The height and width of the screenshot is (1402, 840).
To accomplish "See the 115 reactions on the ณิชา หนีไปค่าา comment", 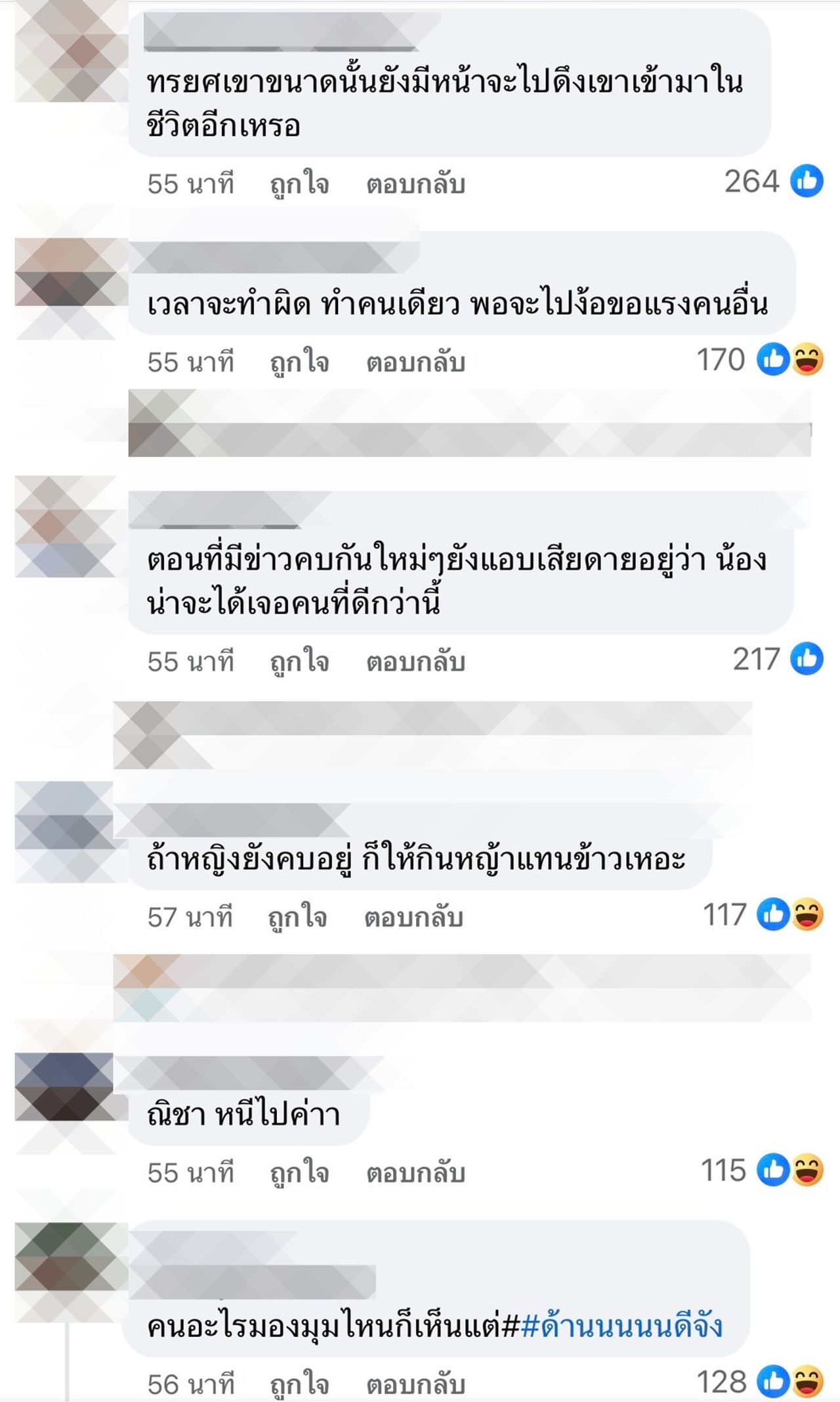I will [x=761, y=1170].
